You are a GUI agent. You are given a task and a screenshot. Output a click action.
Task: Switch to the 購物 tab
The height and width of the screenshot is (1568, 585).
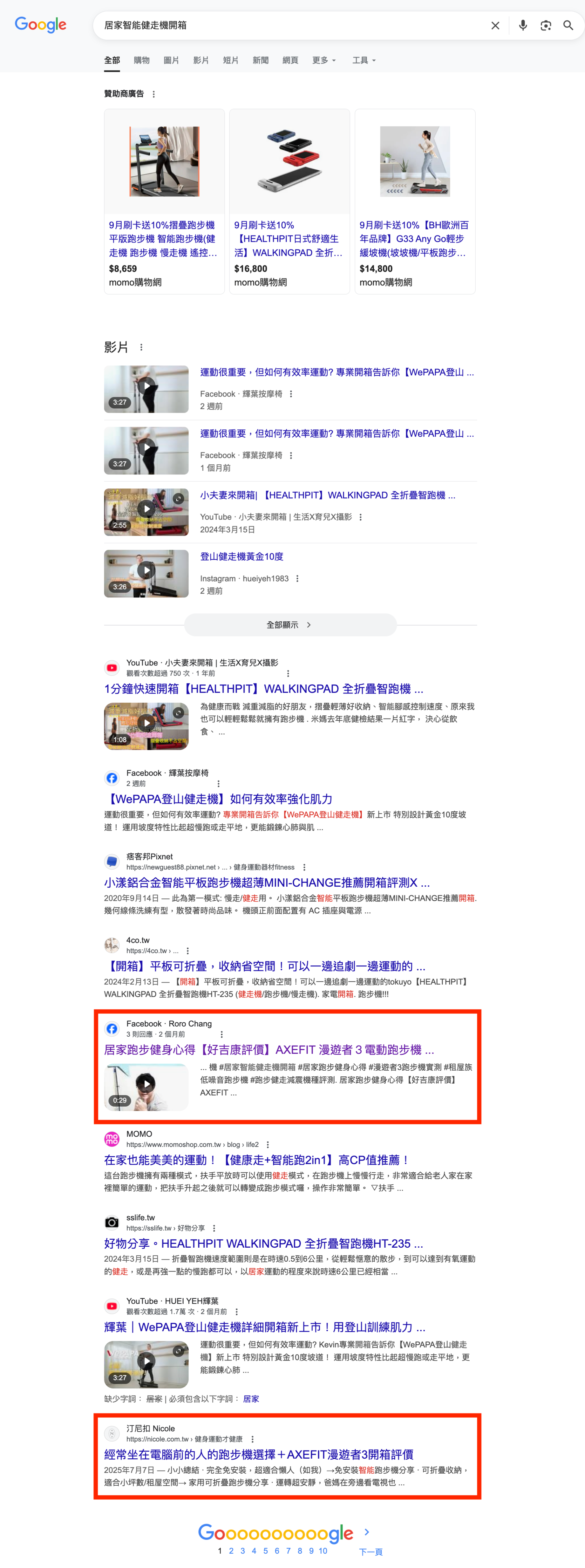tap(141, 60)
